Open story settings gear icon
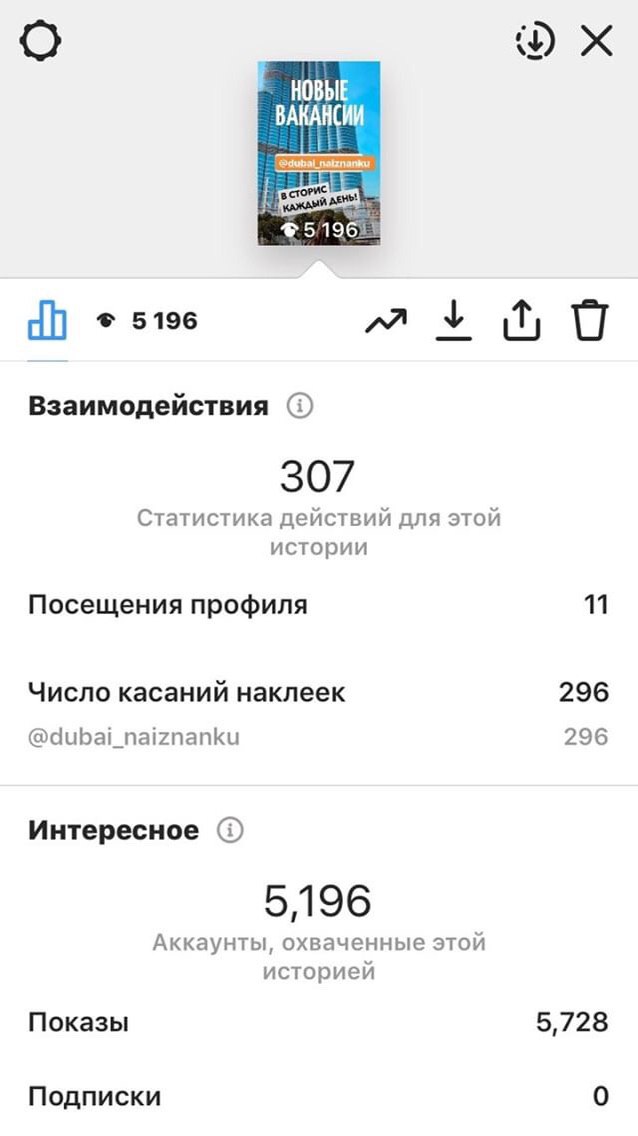 click(41, 41)
